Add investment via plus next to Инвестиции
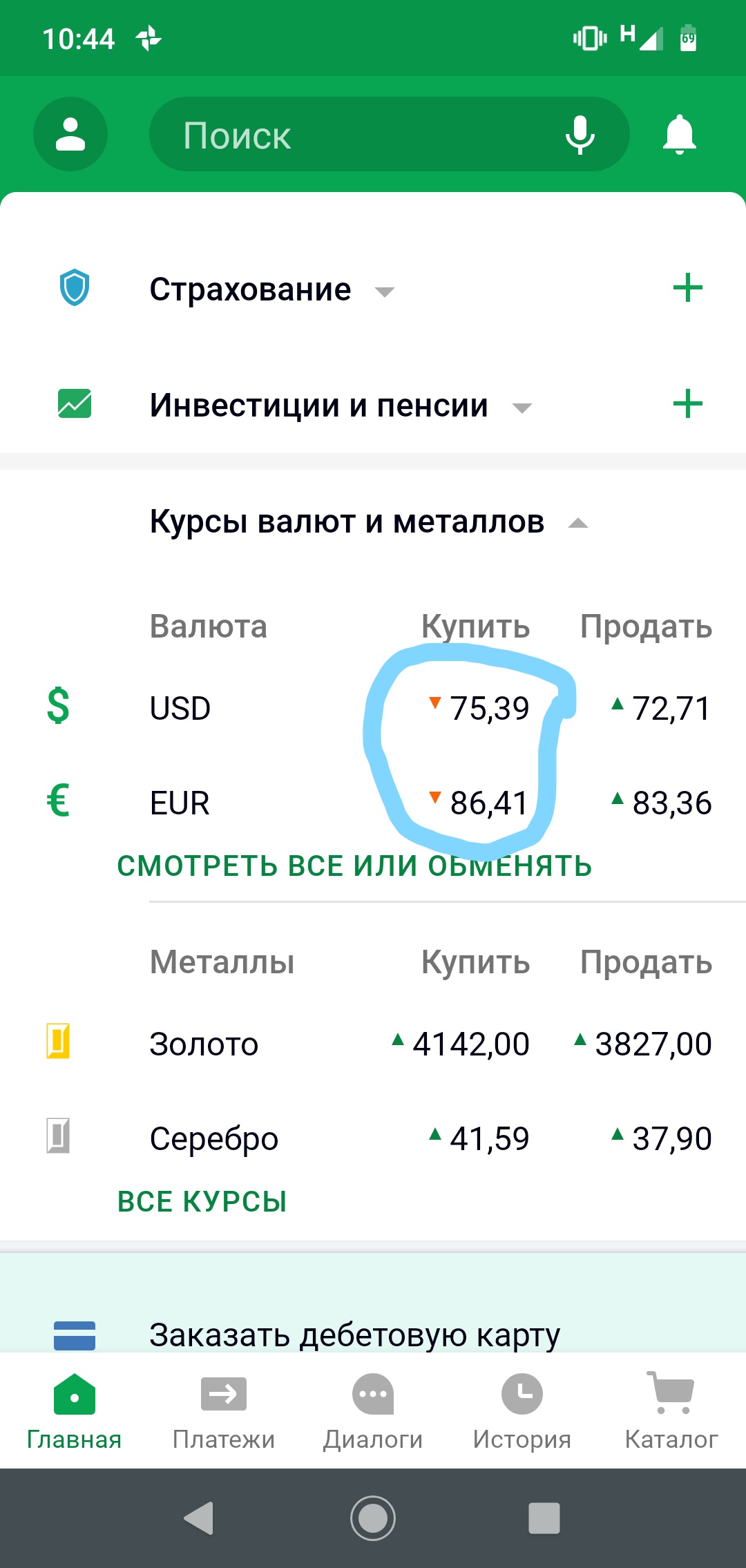The image size is (746, 1568). 688,404
